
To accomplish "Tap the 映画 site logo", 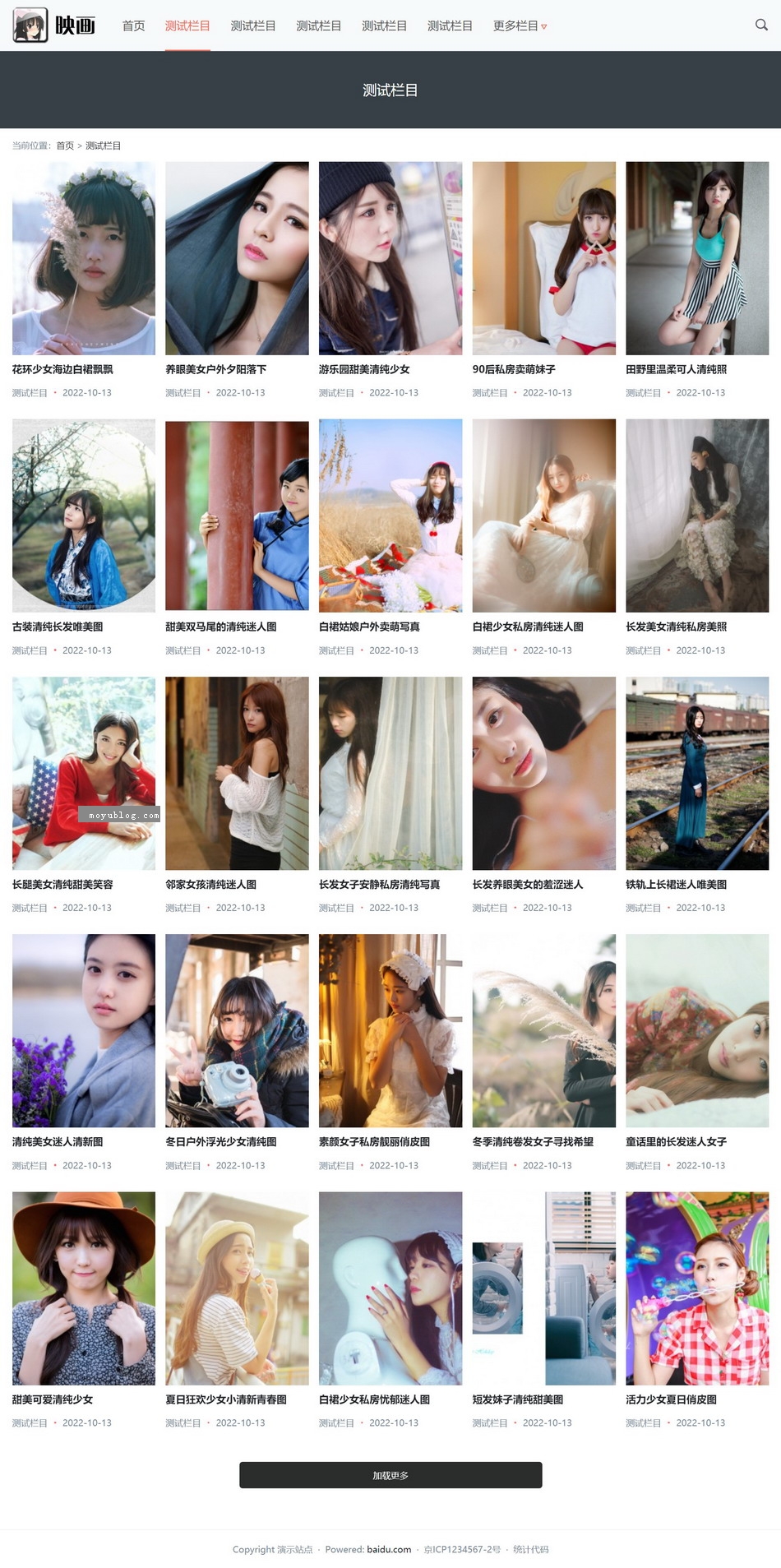I will (54, 25).
